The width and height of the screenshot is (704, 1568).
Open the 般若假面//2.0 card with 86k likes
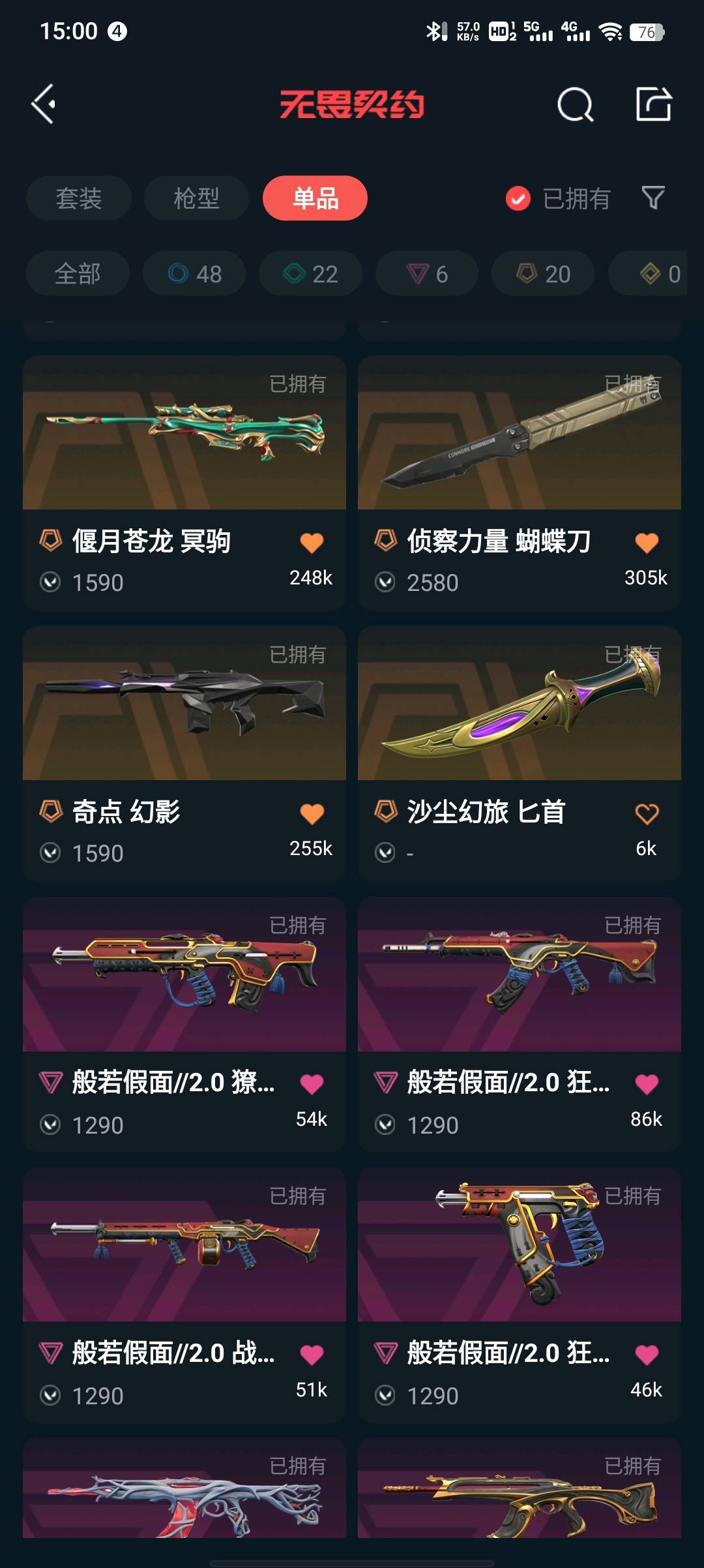tap(519, 998)
